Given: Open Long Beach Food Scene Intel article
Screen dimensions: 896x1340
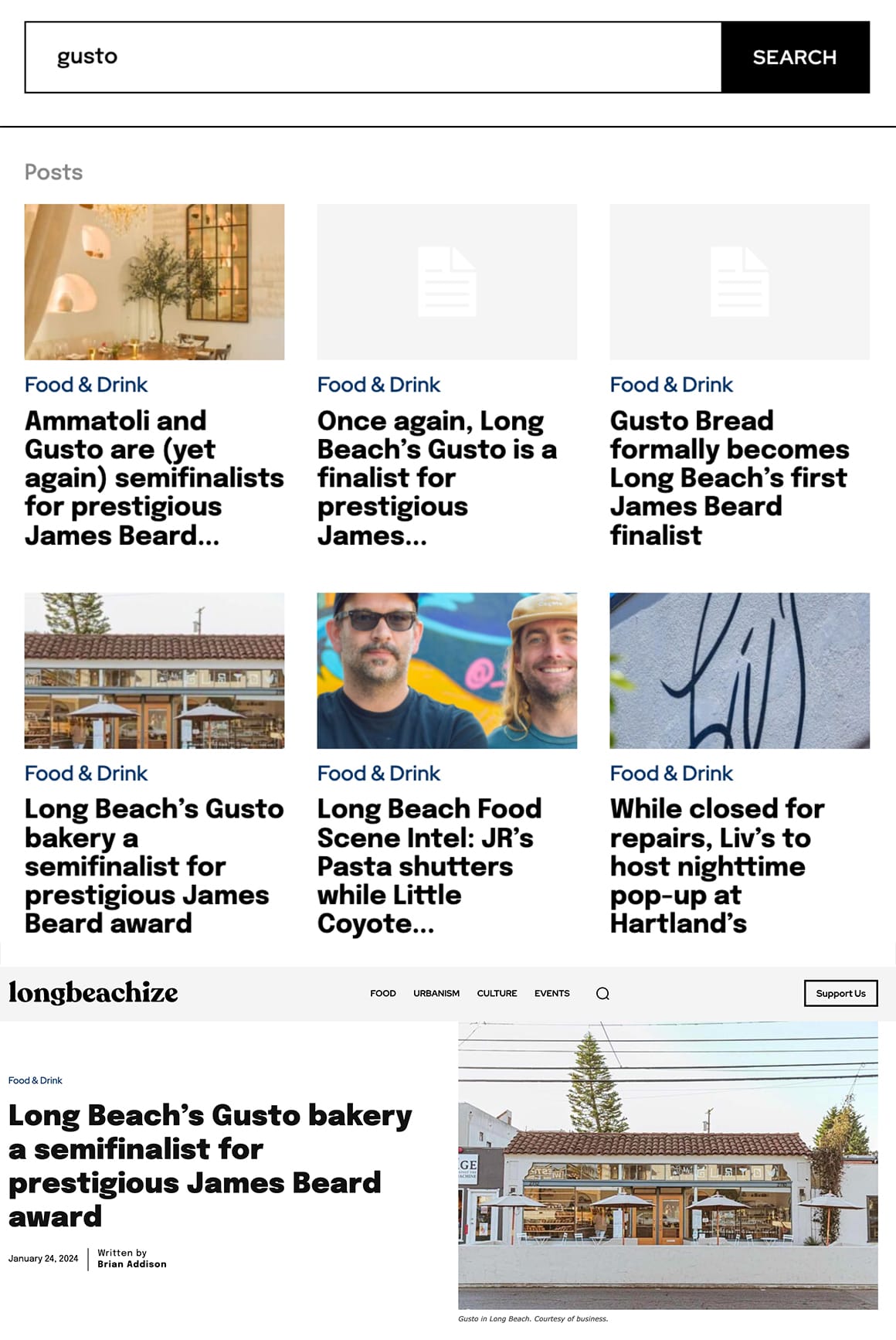Looking at the screenshot, I should [x=429, y=866].
